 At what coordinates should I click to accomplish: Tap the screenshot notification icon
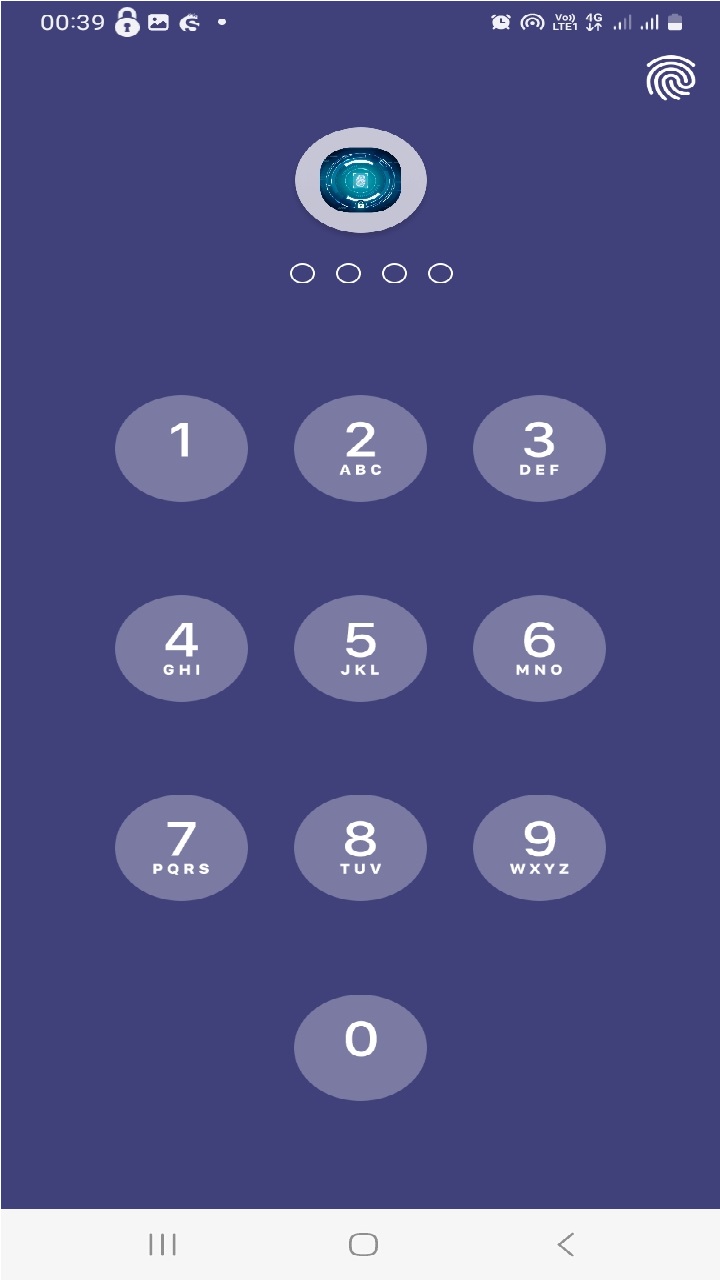click(157, 22)
